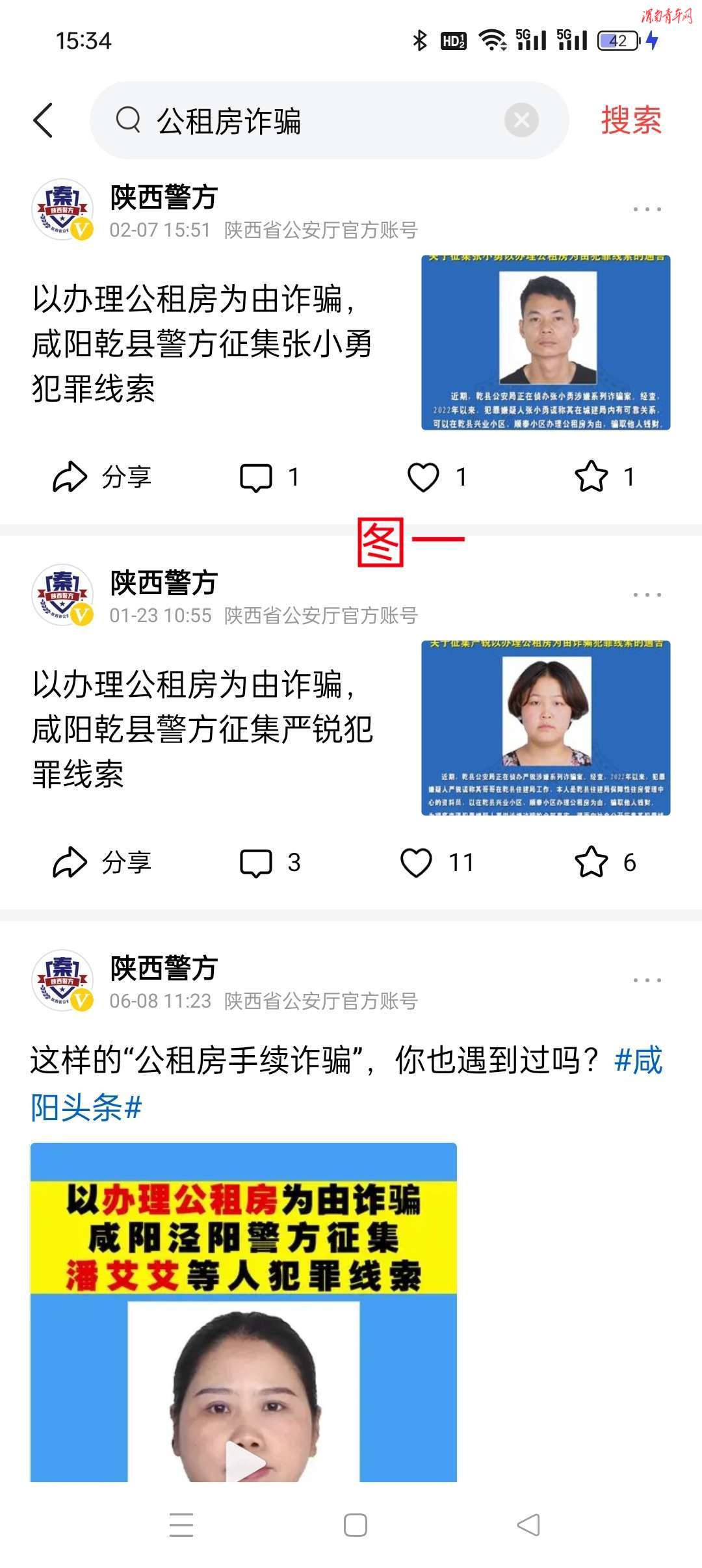Open comments on the 张小勇 post
Viewport: 702px width, 1568px height.
coord(268,477)
